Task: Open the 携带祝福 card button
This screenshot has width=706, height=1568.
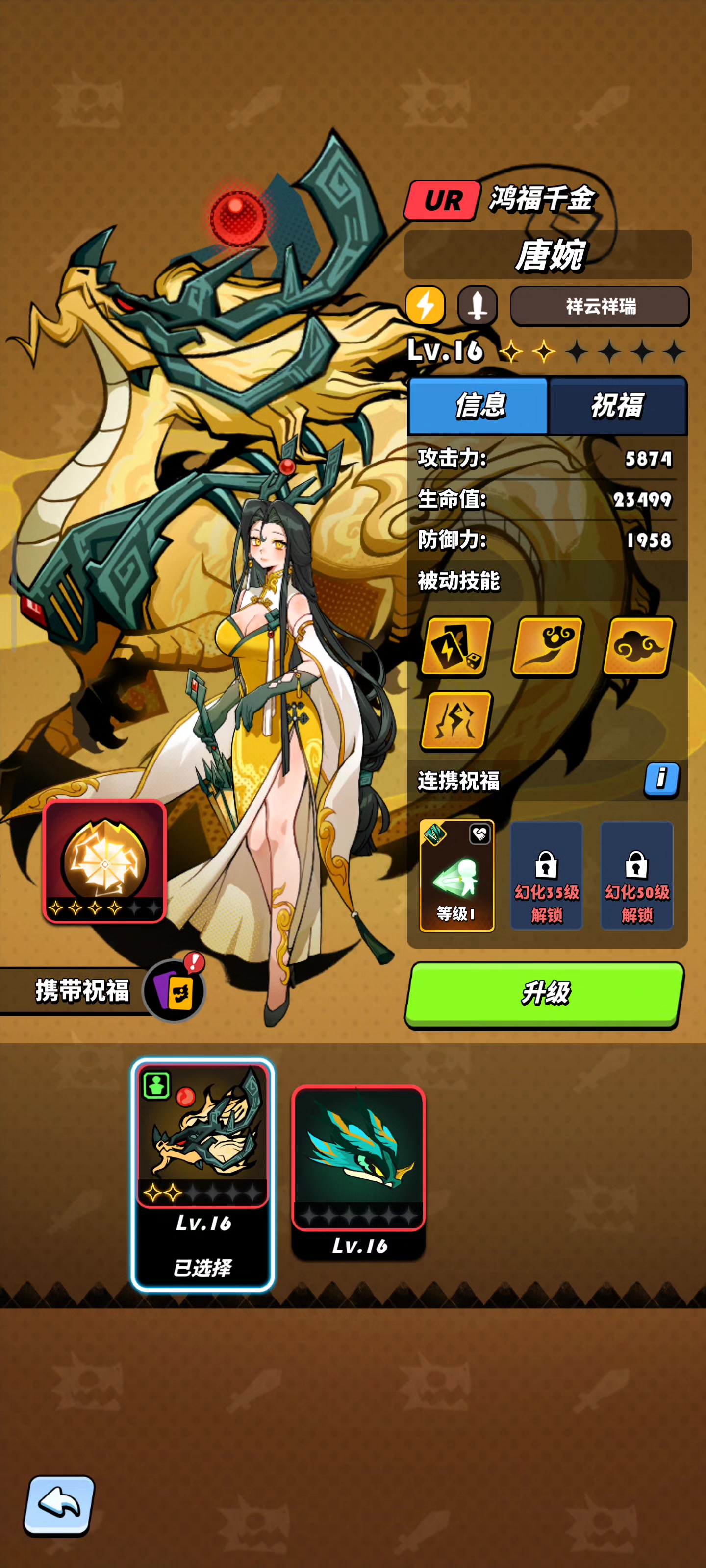Action: [x=174, y=990]
